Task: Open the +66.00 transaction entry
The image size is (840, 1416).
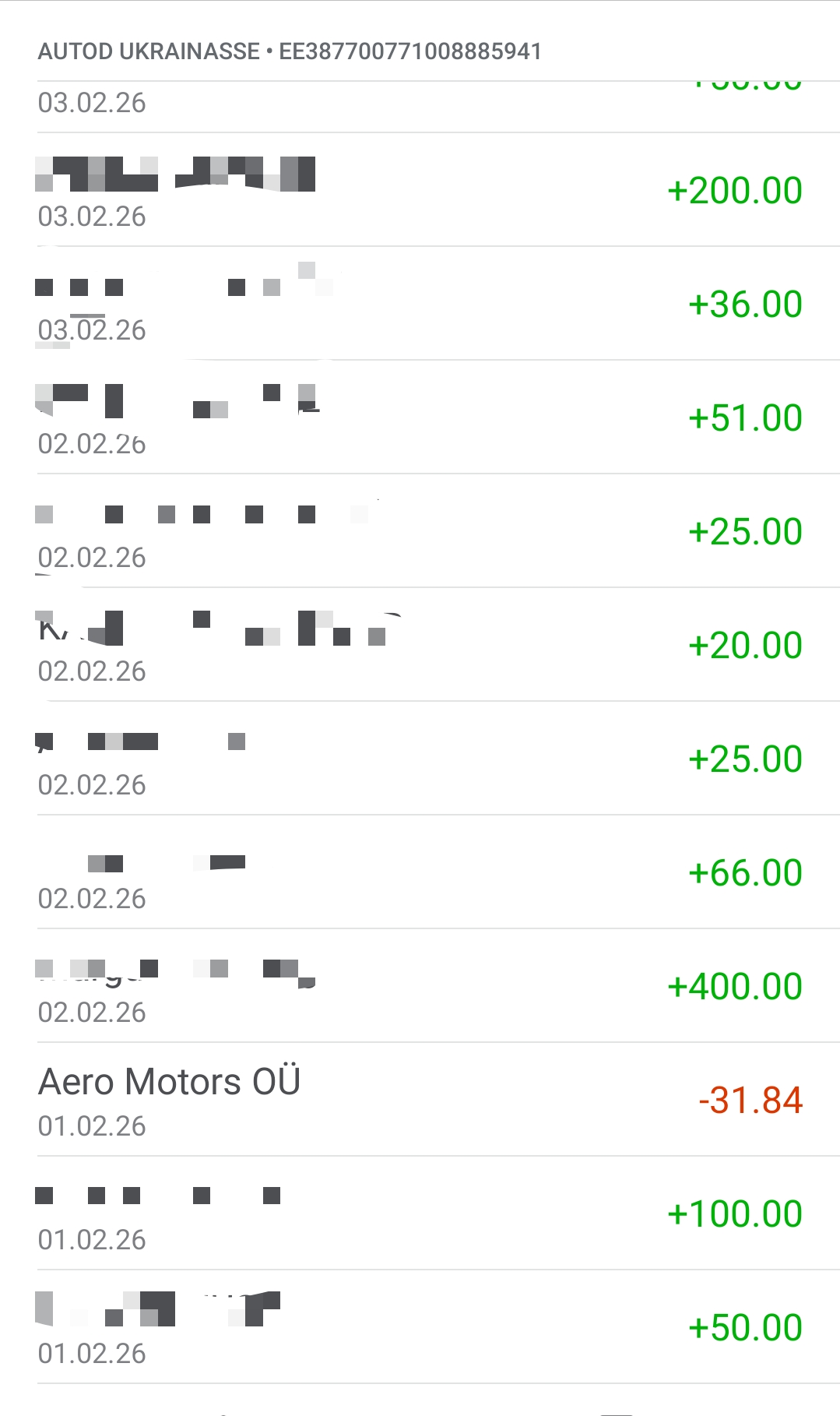Action: (x=420, y=873)
